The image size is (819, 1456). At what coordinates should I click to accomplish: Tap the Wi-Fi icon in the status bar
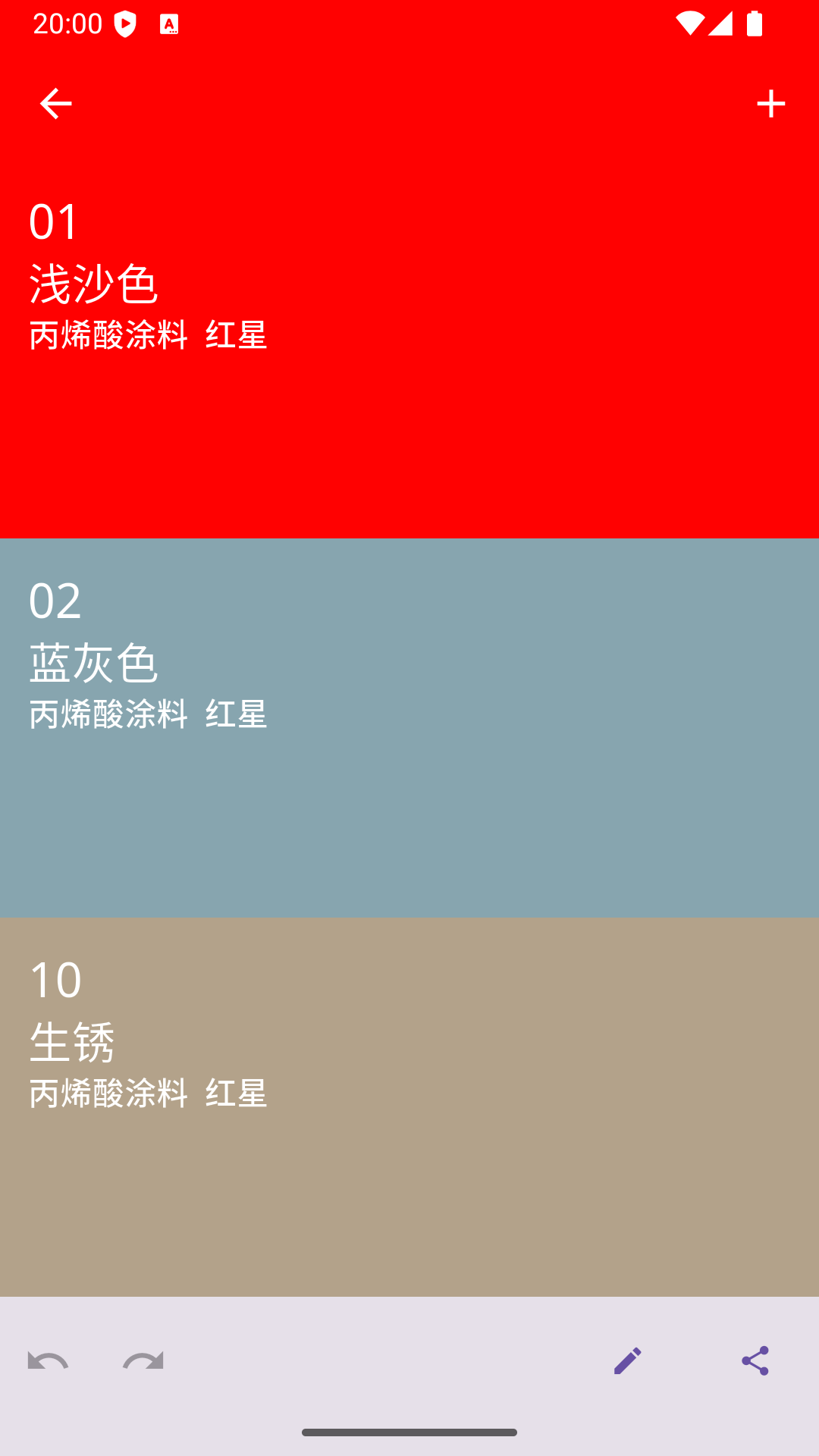pyautogui.click(x=691, y=23)
